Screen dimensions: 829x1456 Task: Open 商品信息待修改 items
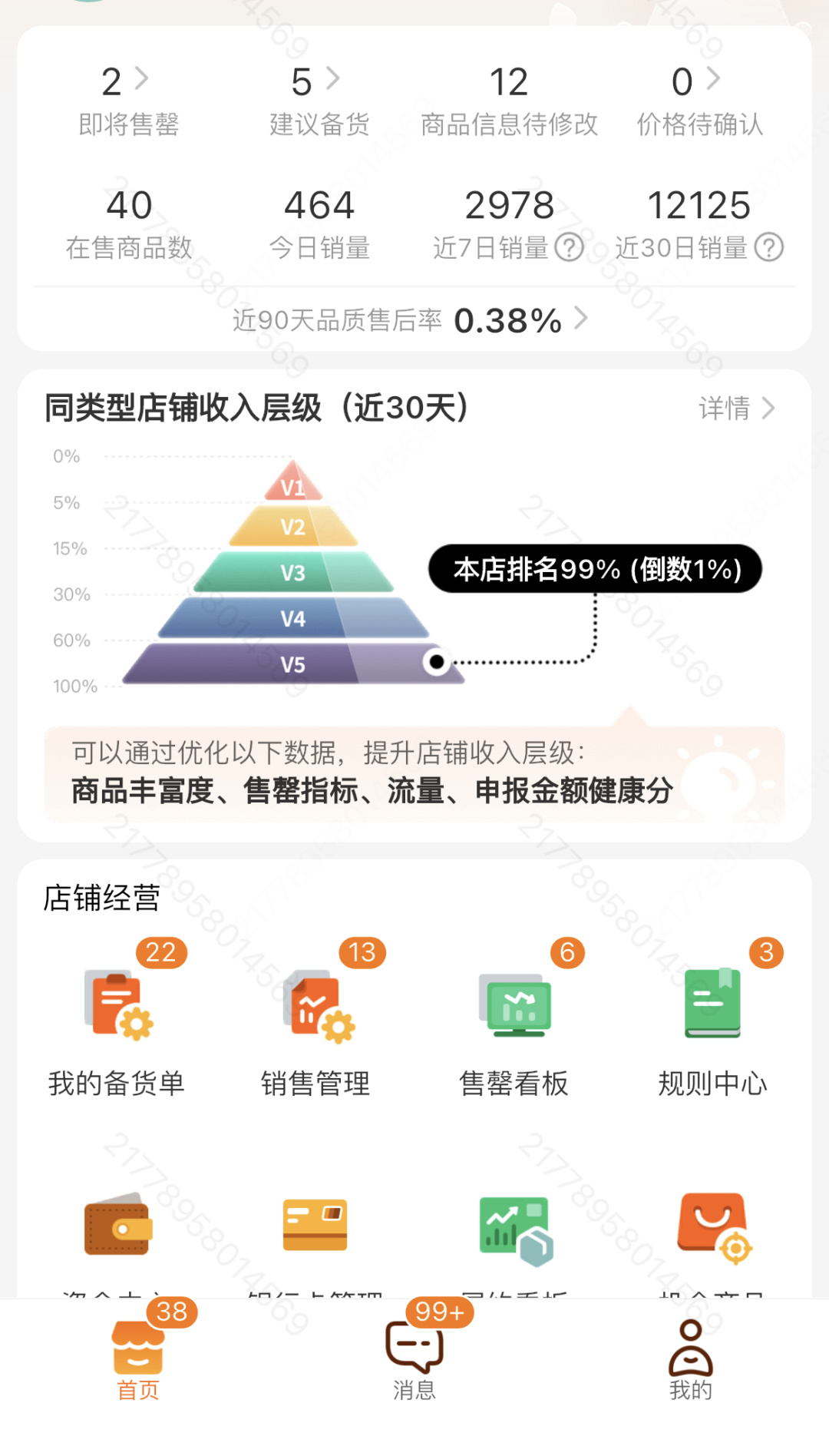pos(509,100)
